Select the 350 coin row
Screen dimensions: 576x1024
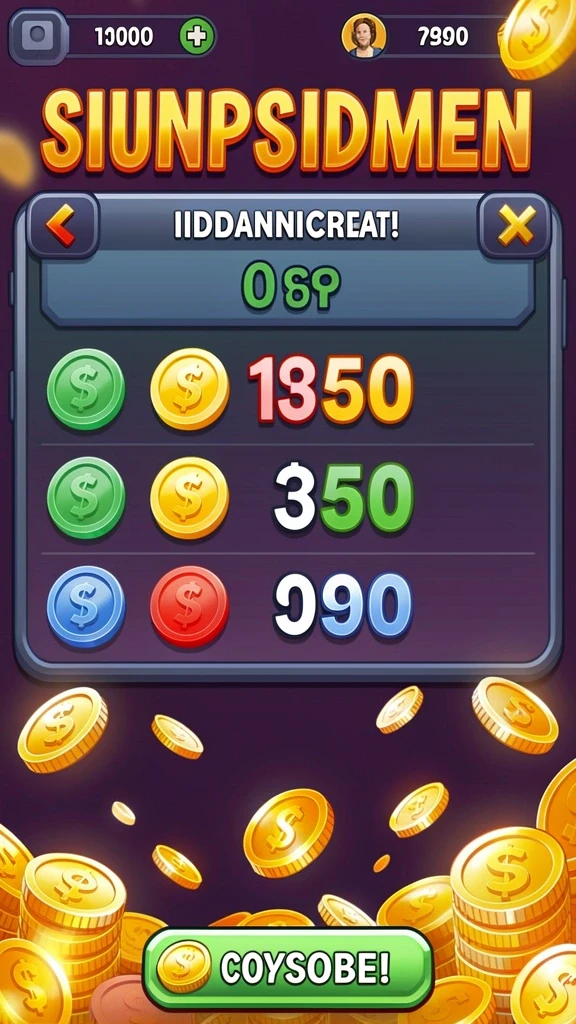tap(287, 499)
